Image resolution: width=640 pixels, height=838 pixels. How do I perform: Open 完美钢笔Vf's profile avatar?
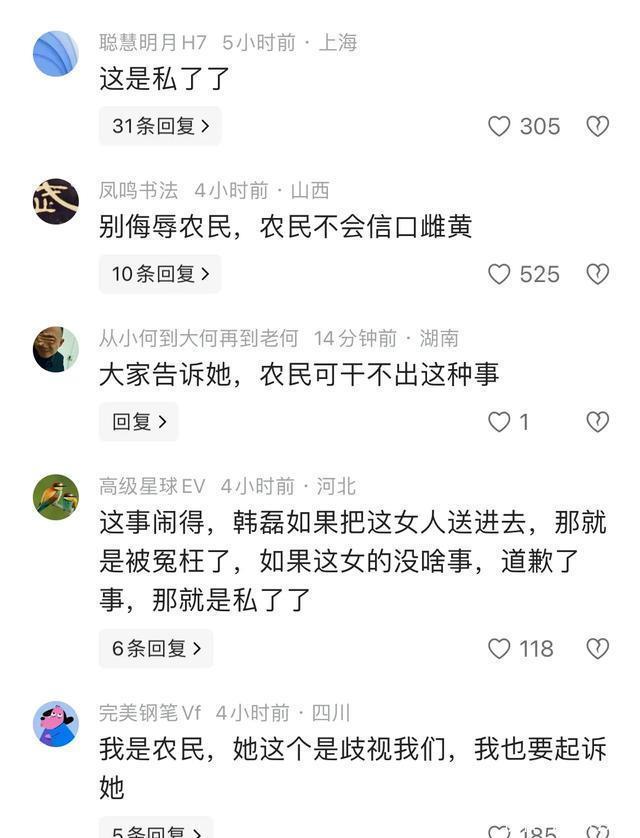coord(56,724)
